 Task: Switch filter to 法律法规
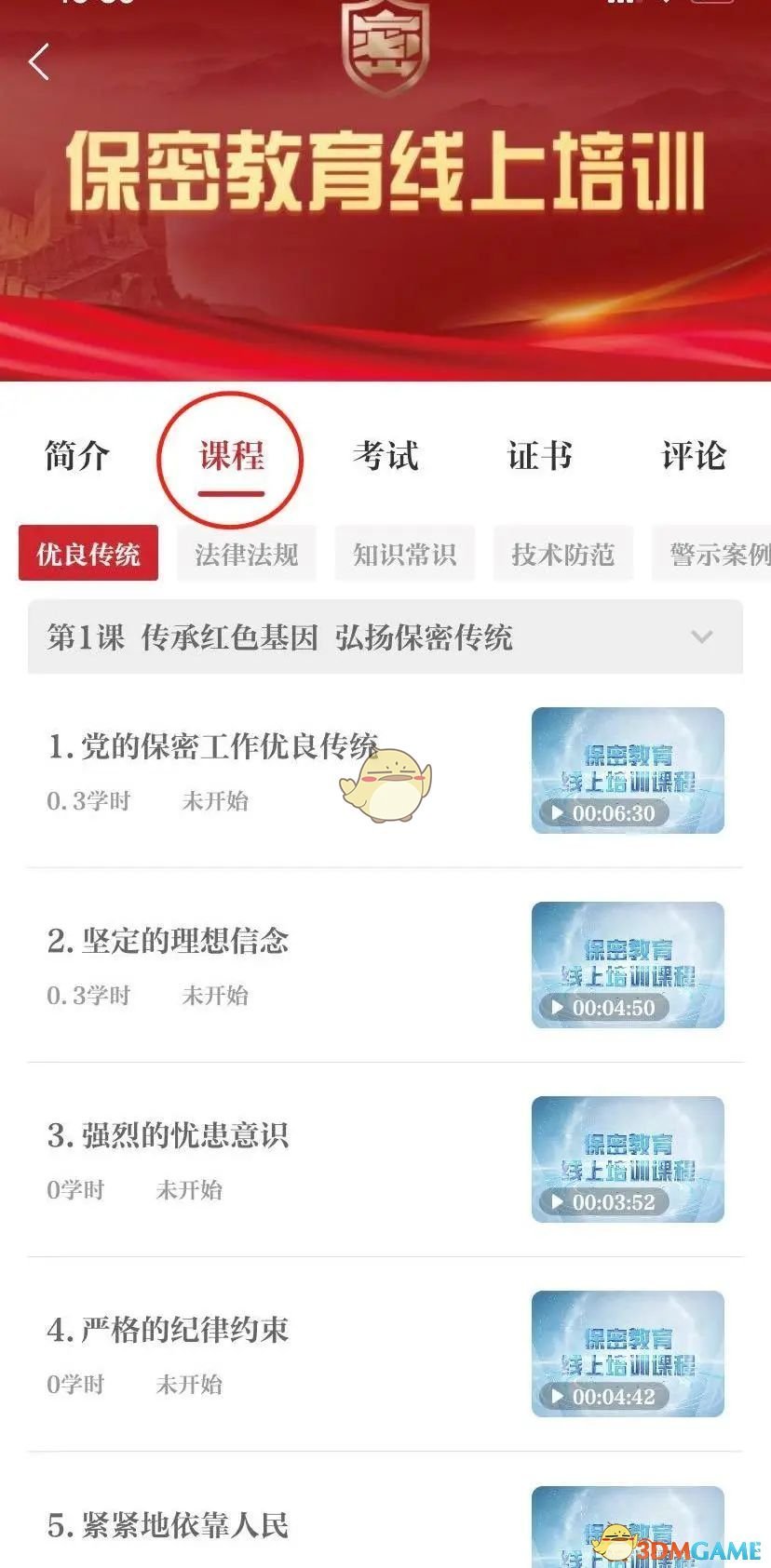pos(246,553)
